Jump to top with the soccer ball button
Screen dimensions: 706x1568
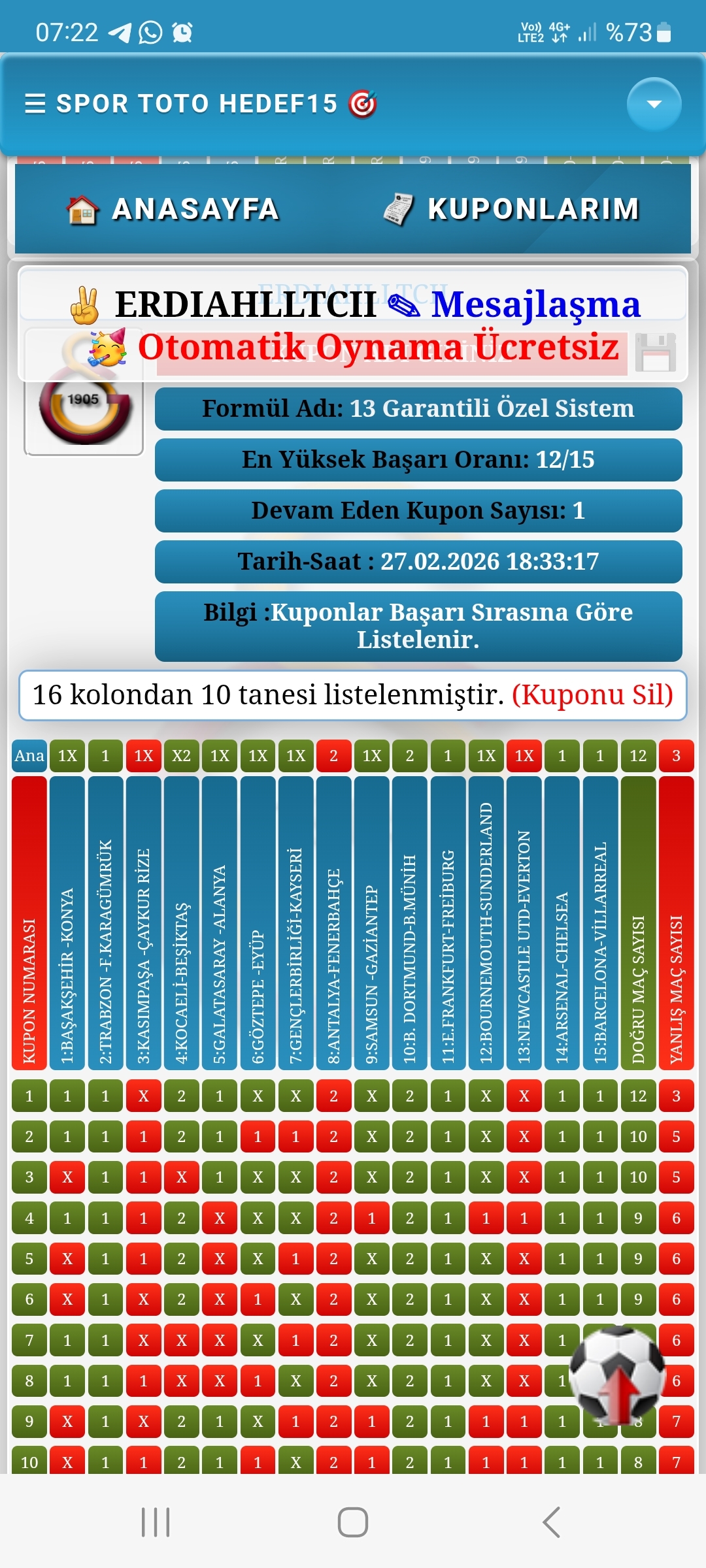point(617,1376)
